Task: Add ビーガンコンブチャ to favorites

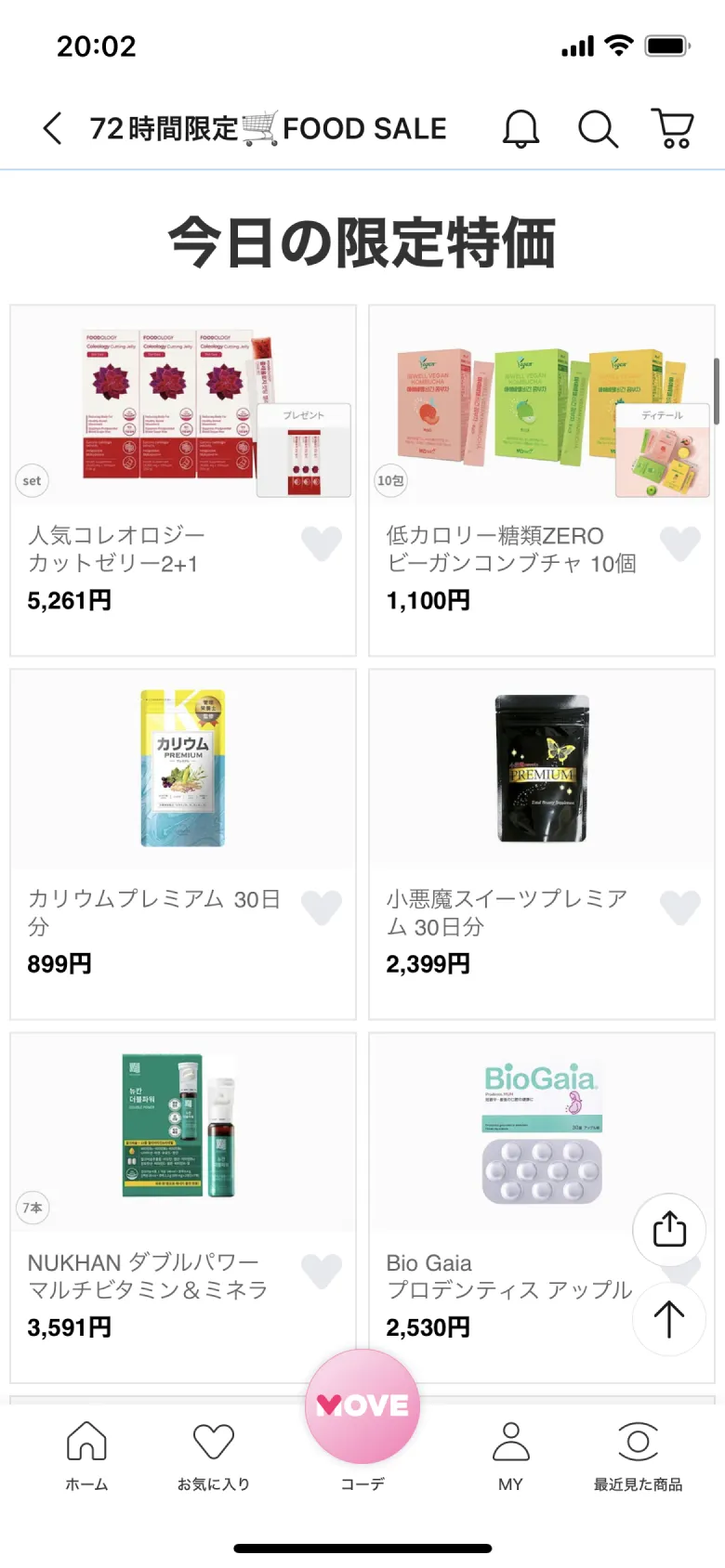Action: click(x=680, y=542)
